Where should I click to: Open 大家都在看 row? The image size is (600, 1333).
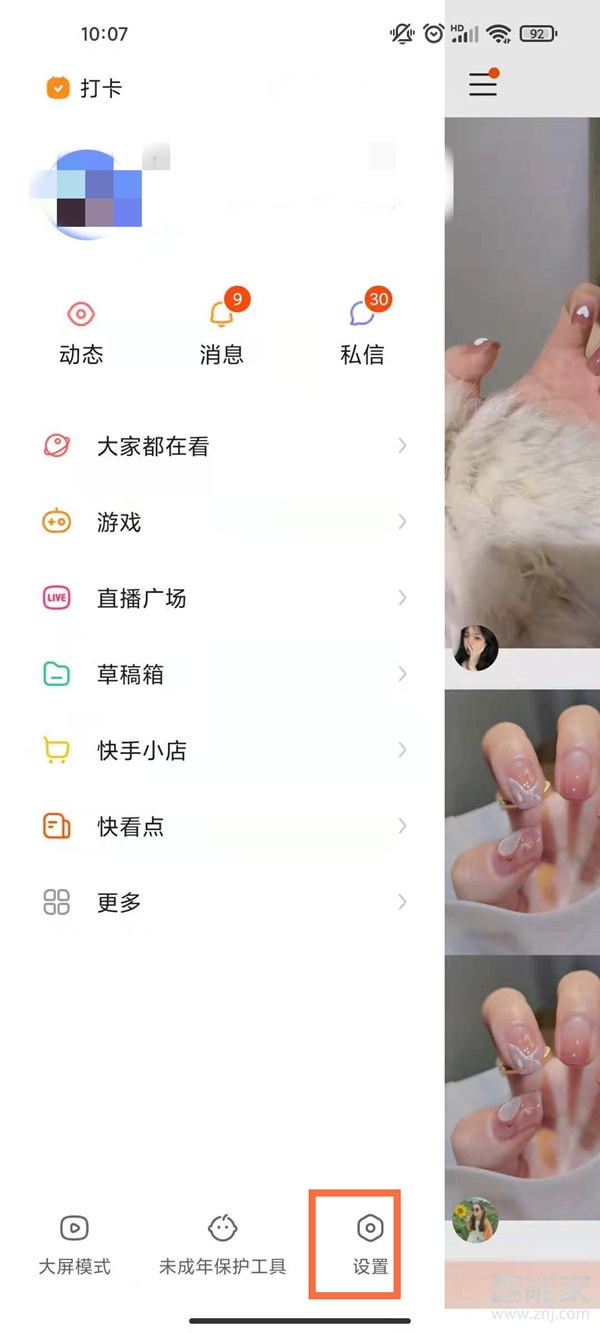(x=222, y=446)
